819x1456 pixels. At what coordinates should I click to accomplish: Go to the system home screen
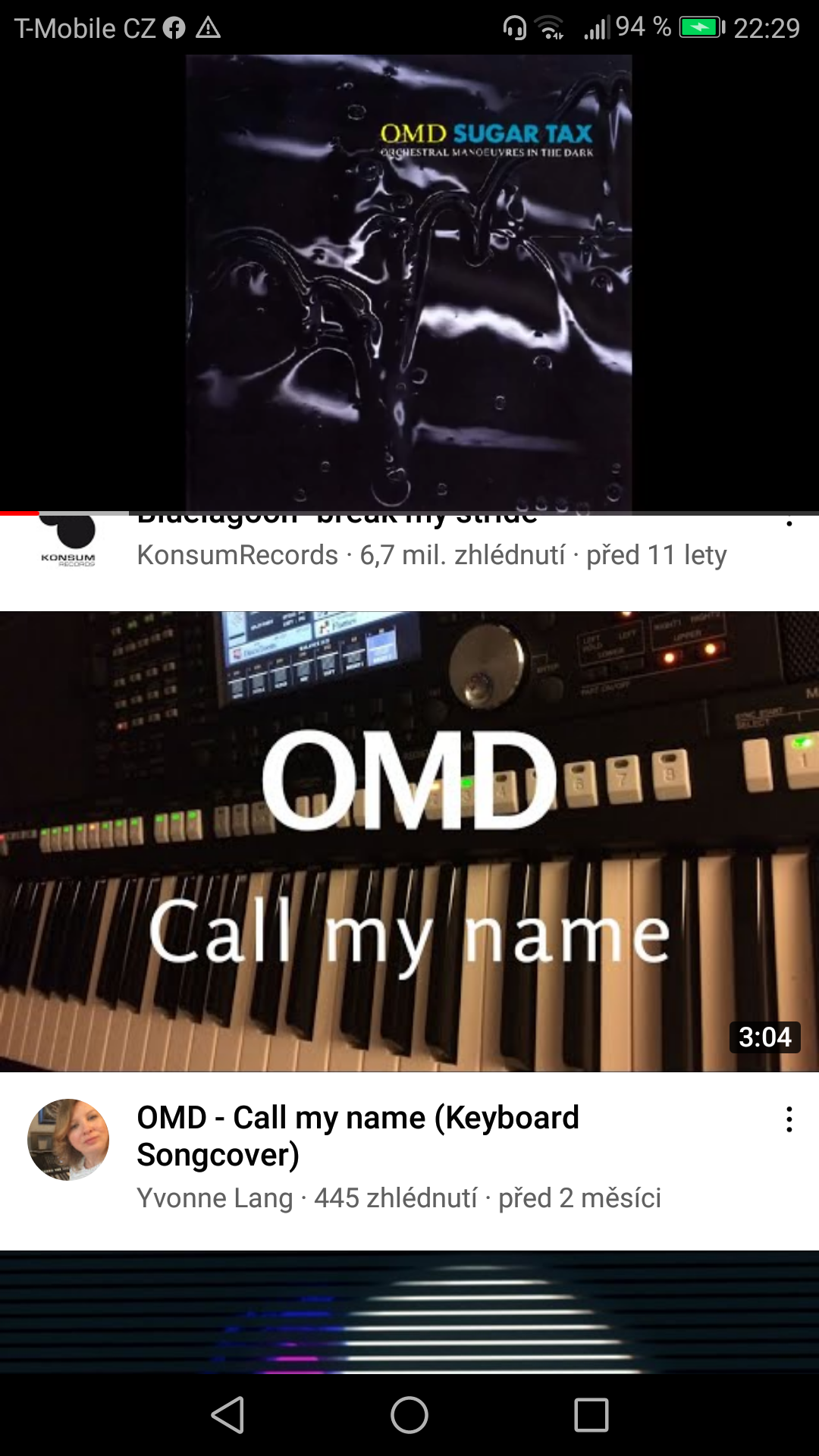409,1415
